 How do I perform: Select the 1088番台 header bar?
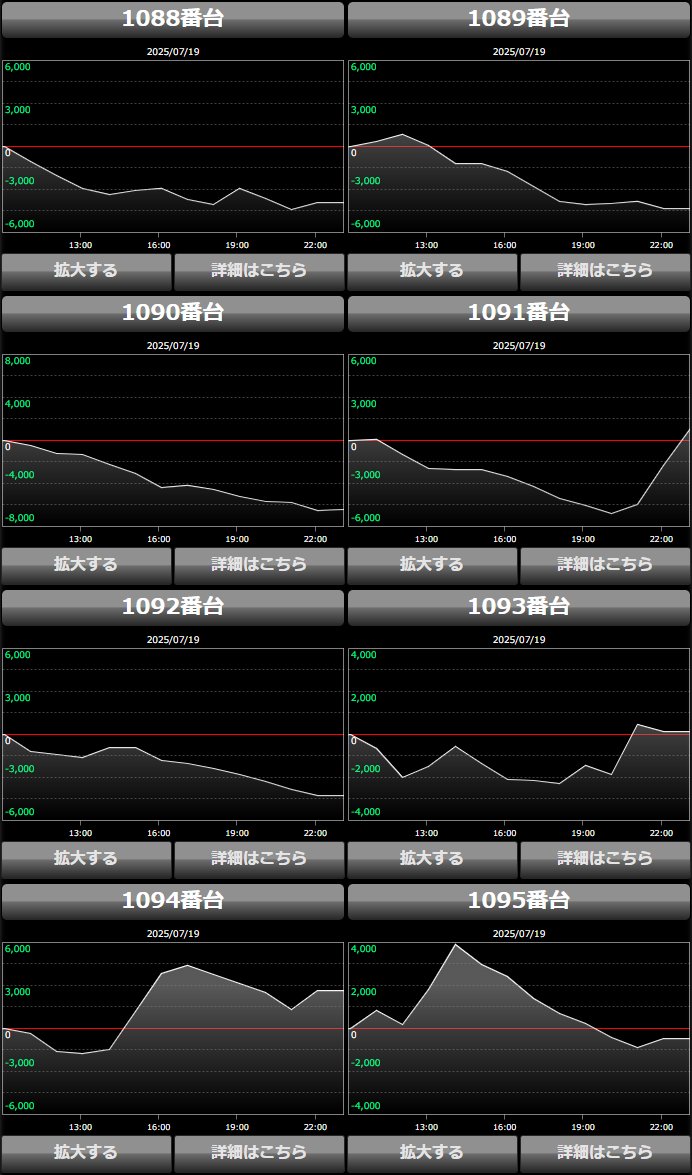pos(173,19)
